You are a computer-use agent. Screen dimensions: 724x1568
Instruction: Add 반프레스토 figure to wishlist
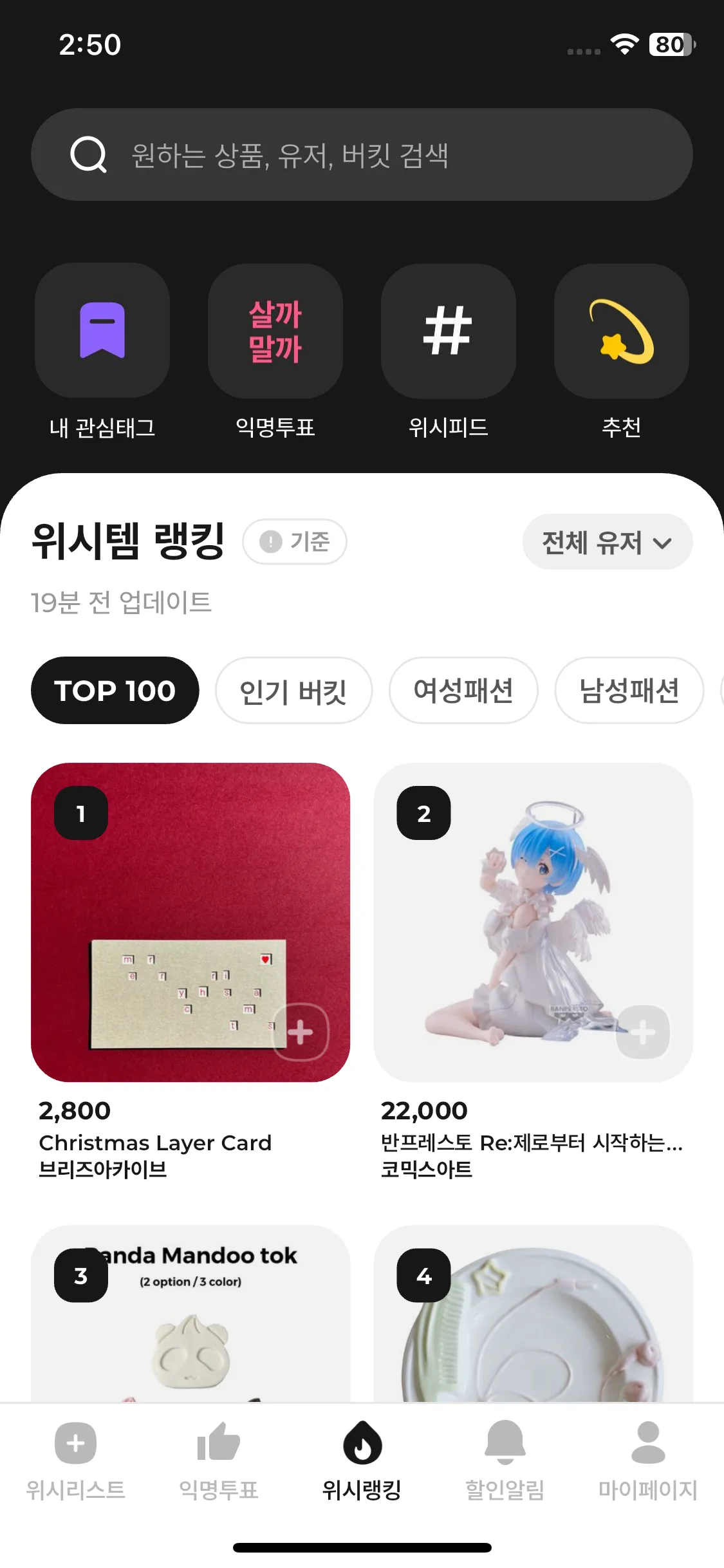(x=642, y=1032)
